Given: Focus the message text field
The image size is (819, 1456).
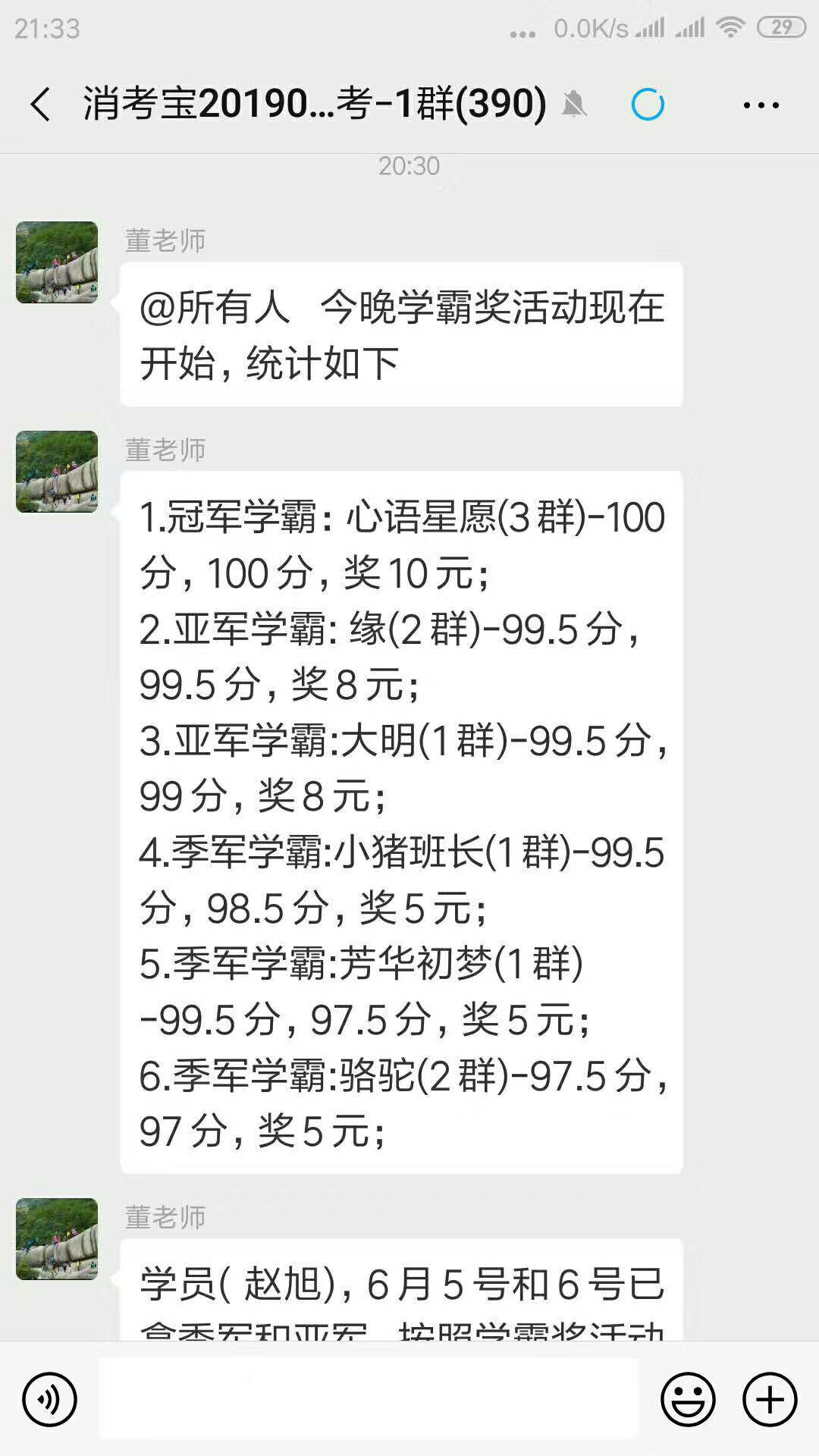Looking at the screenshot, I should click(369, 1399).
